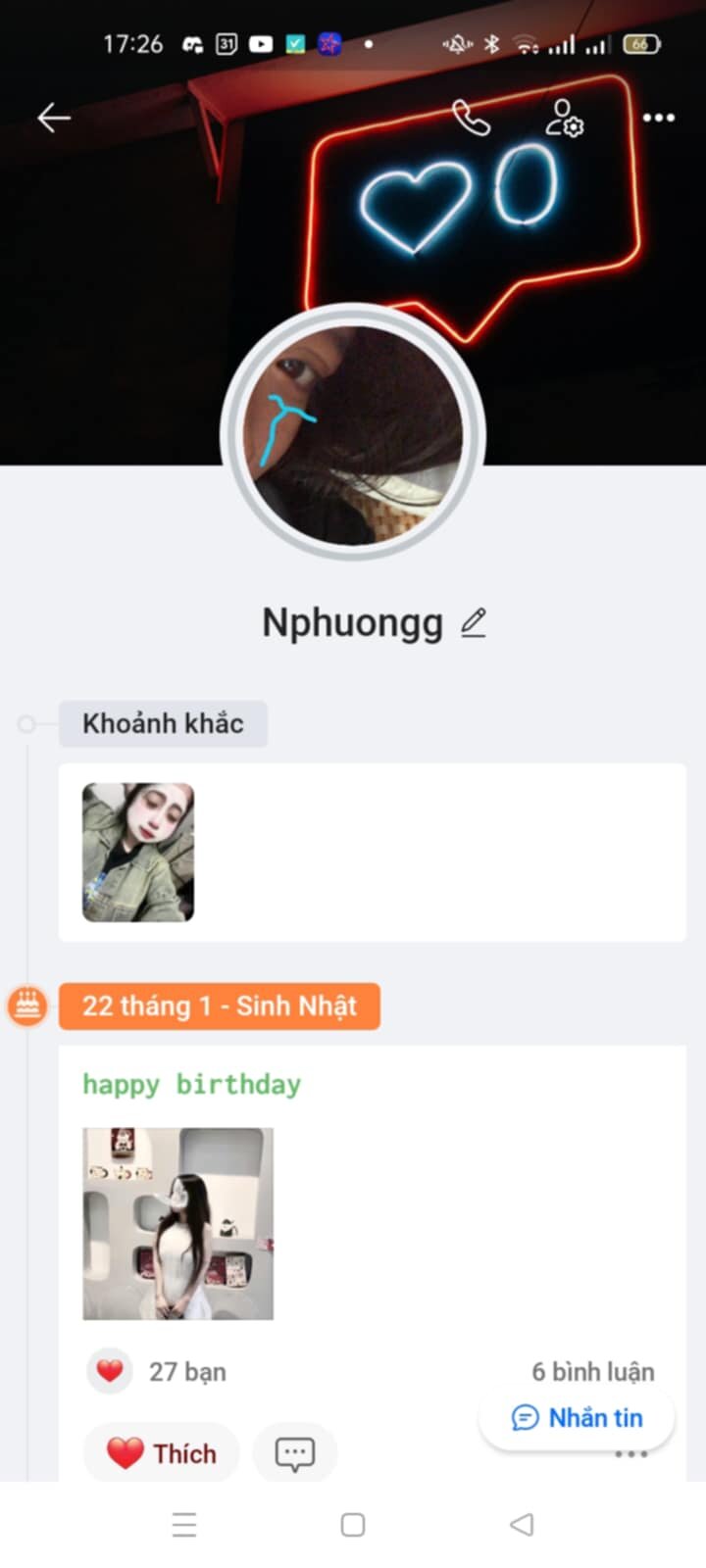Open the happy birthday post photo

pyautogui.click(x=177, y=1223)
